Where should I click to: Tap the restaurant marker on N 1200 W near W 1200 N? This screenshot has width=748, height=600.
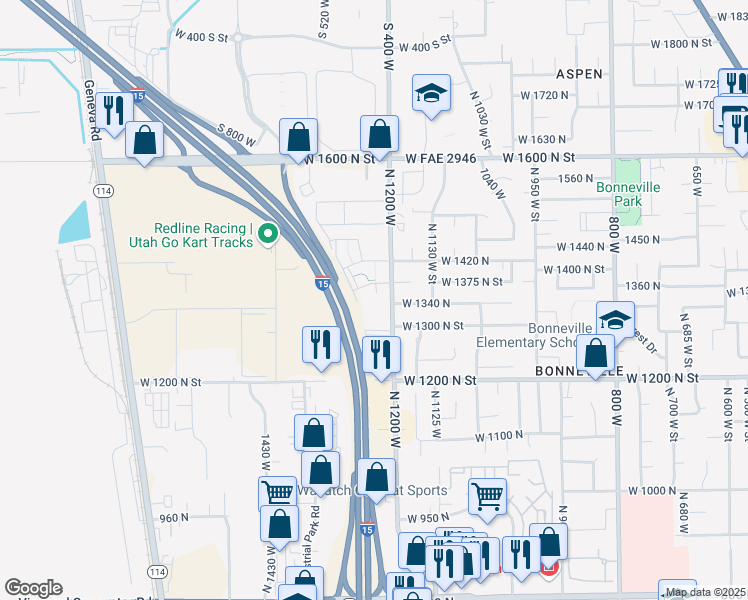(381, 354)
